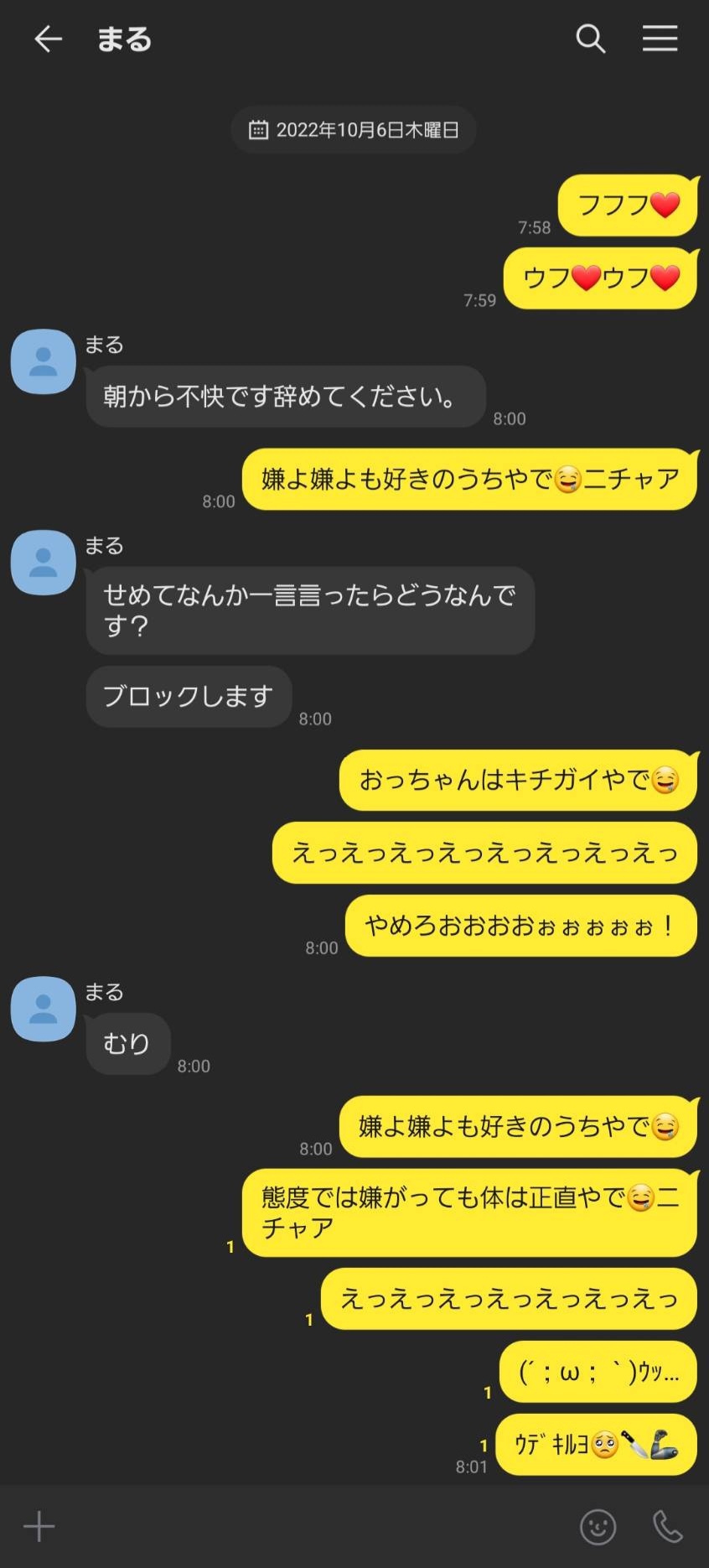Tap the 2022年10月6日 date chip

354,130
